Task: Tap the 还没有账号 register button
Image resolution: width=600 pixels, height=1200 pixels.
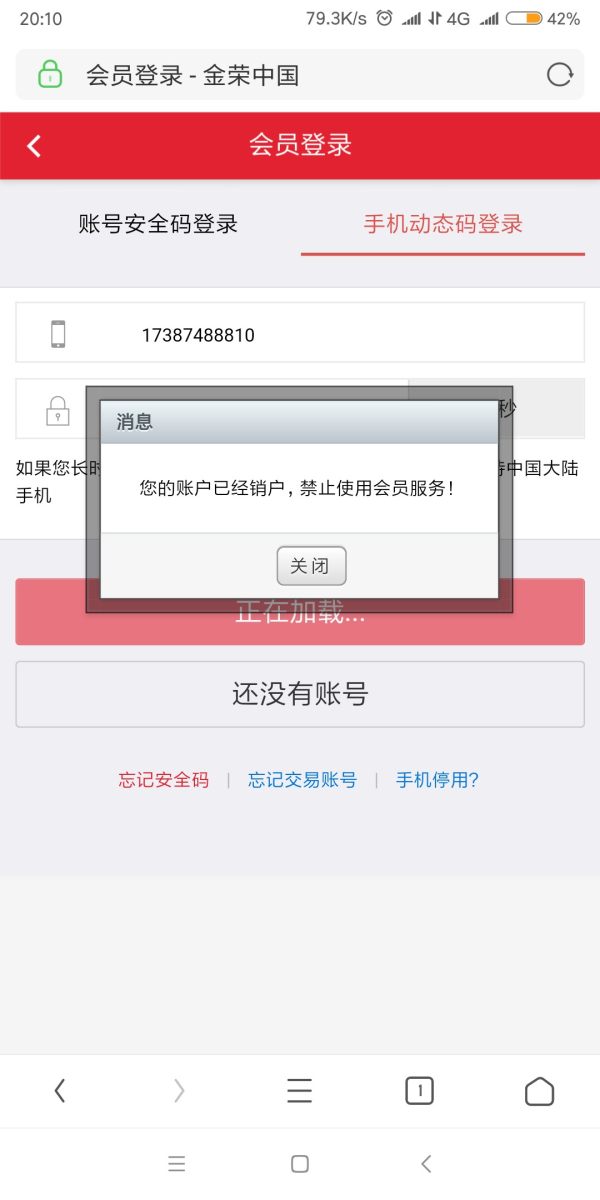Action: click(x=300, y=694)
